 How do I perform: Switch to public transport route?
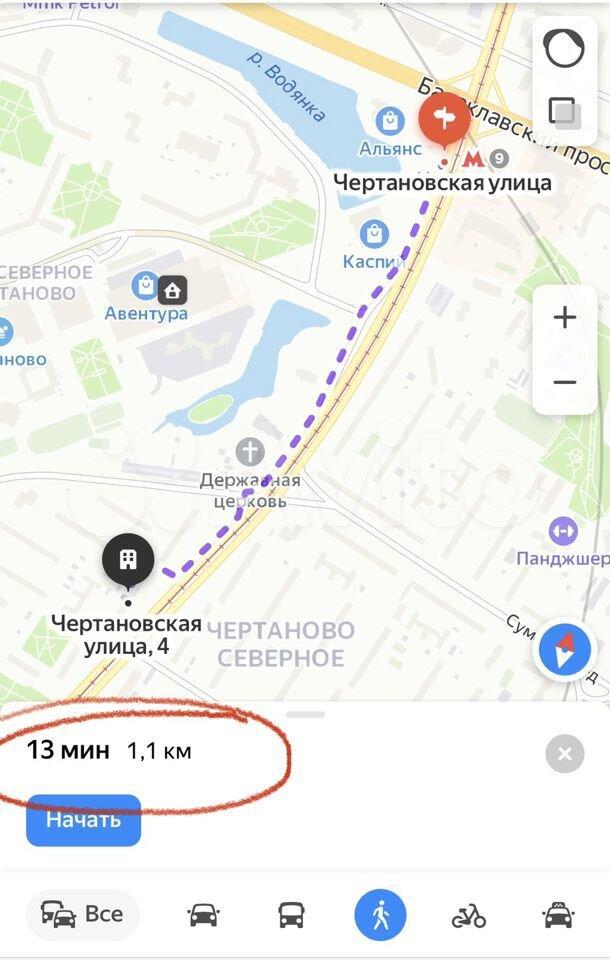pyautogui.click(x=291, y=914)
